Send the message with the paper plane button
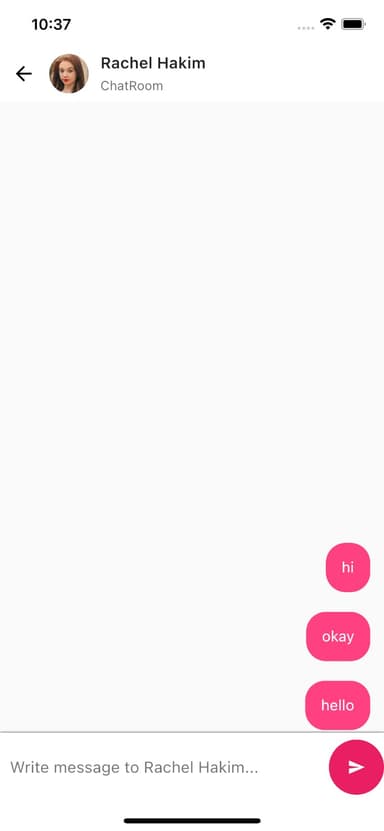This screenshot has width=384, height=831. (356, 767)
